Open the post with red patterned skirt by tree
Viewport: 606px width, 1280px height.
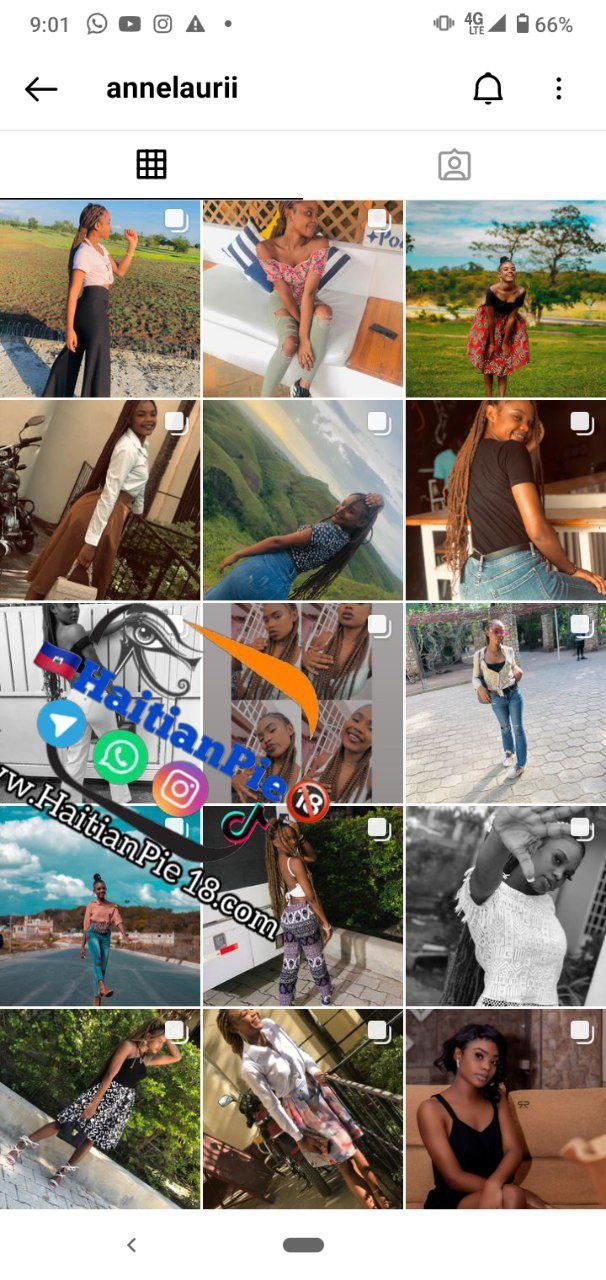click(x=505, y=298)
